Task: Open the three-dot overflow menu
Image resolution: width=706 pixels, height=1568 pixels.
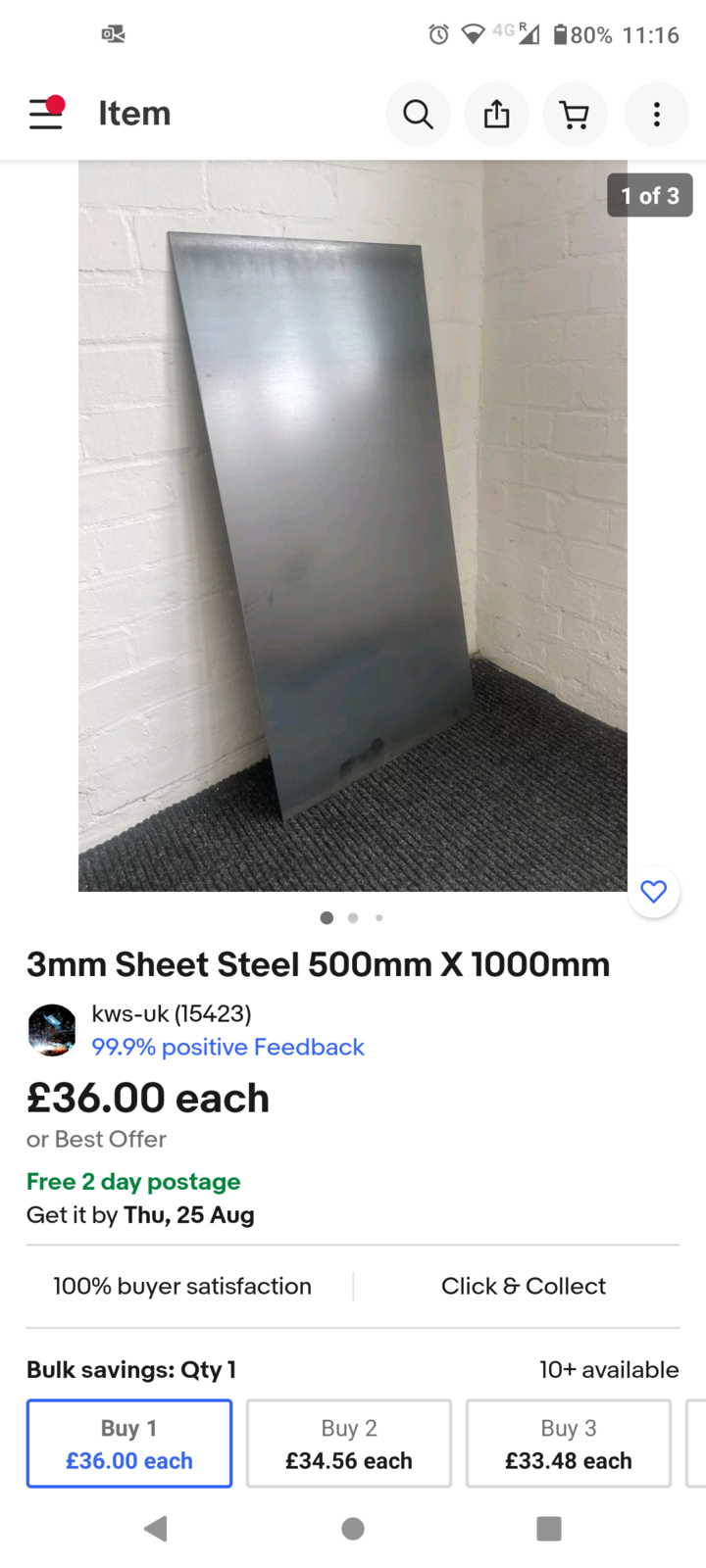Action: [655, 114]
